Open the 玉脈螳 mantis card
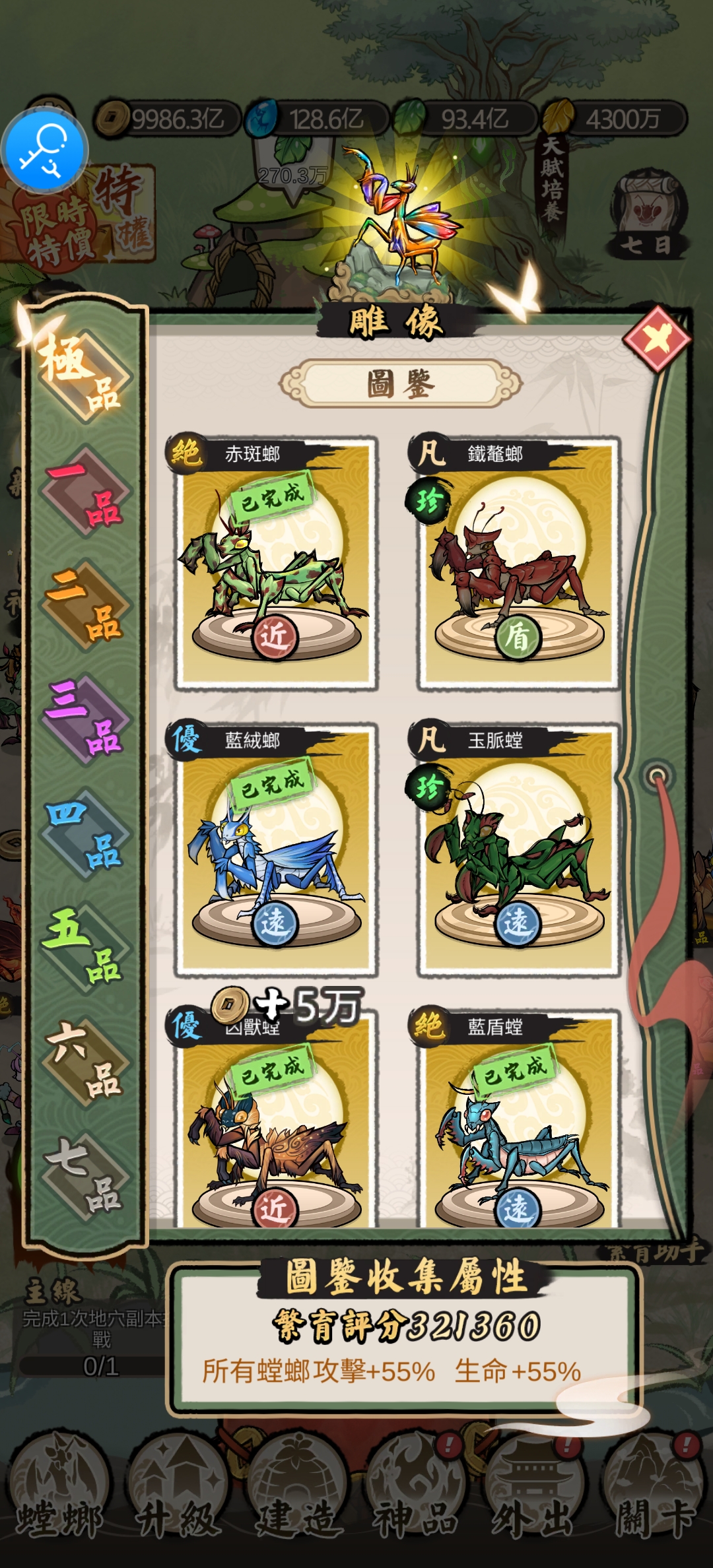 [518, 853]
